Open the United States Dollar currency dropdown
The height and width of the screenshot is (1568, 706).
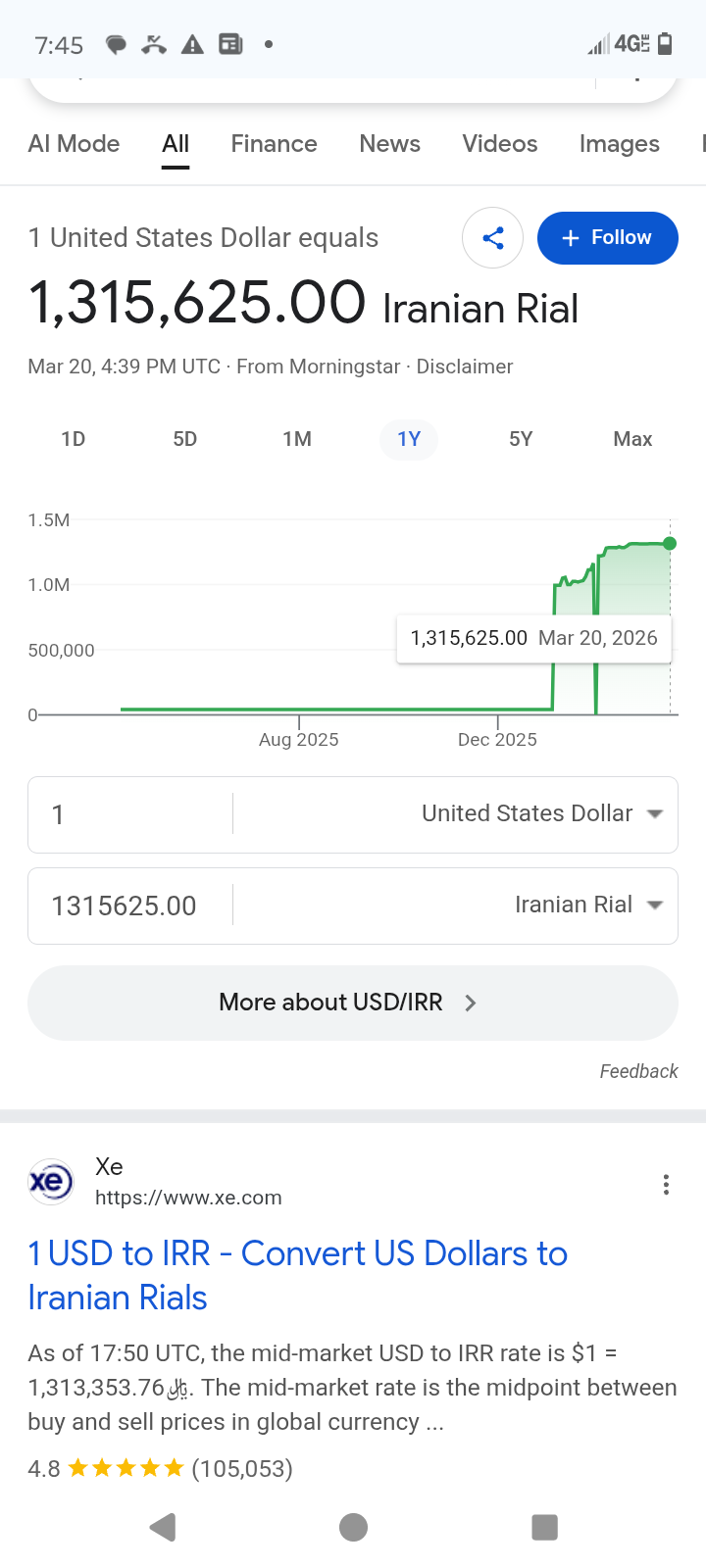click(x=541, y=813)
